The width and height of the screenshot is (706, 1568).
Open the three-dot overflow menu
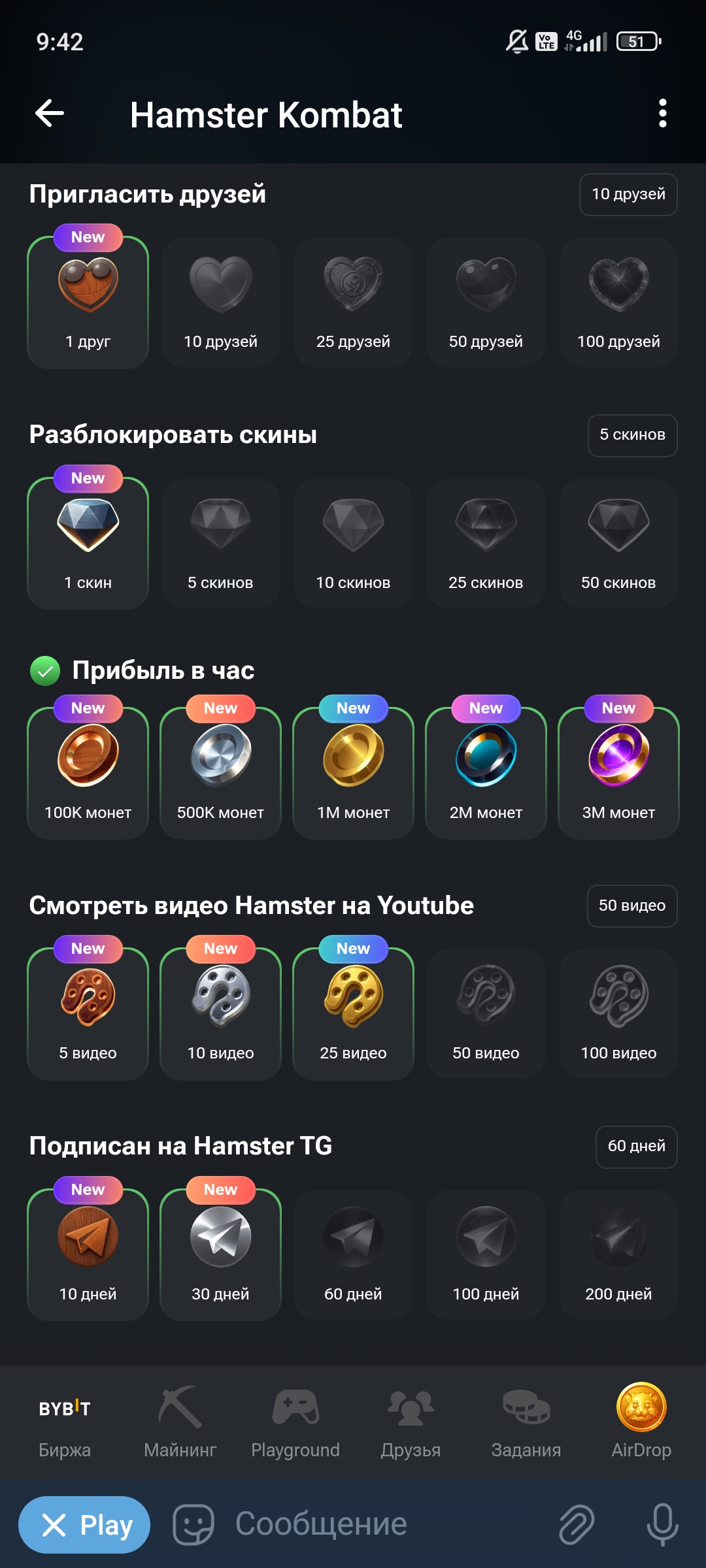point(662,114)
